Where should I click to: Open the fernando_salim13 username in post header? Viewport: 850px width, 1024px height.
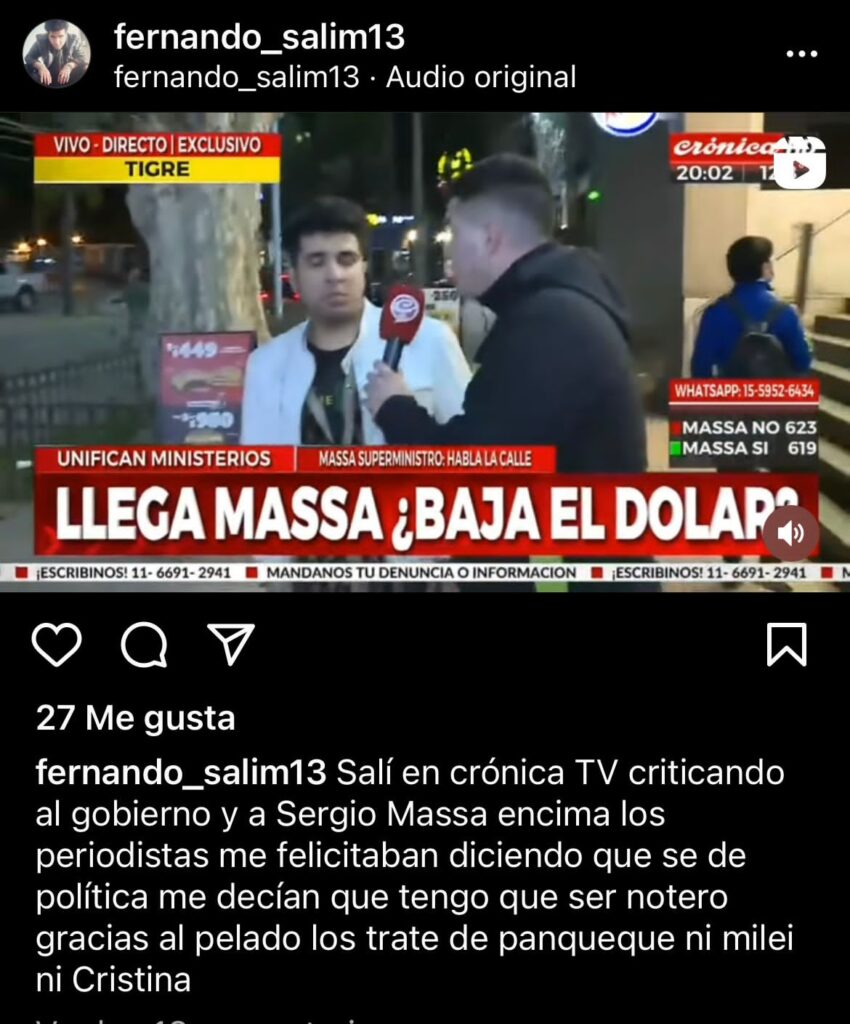[259, 37]
